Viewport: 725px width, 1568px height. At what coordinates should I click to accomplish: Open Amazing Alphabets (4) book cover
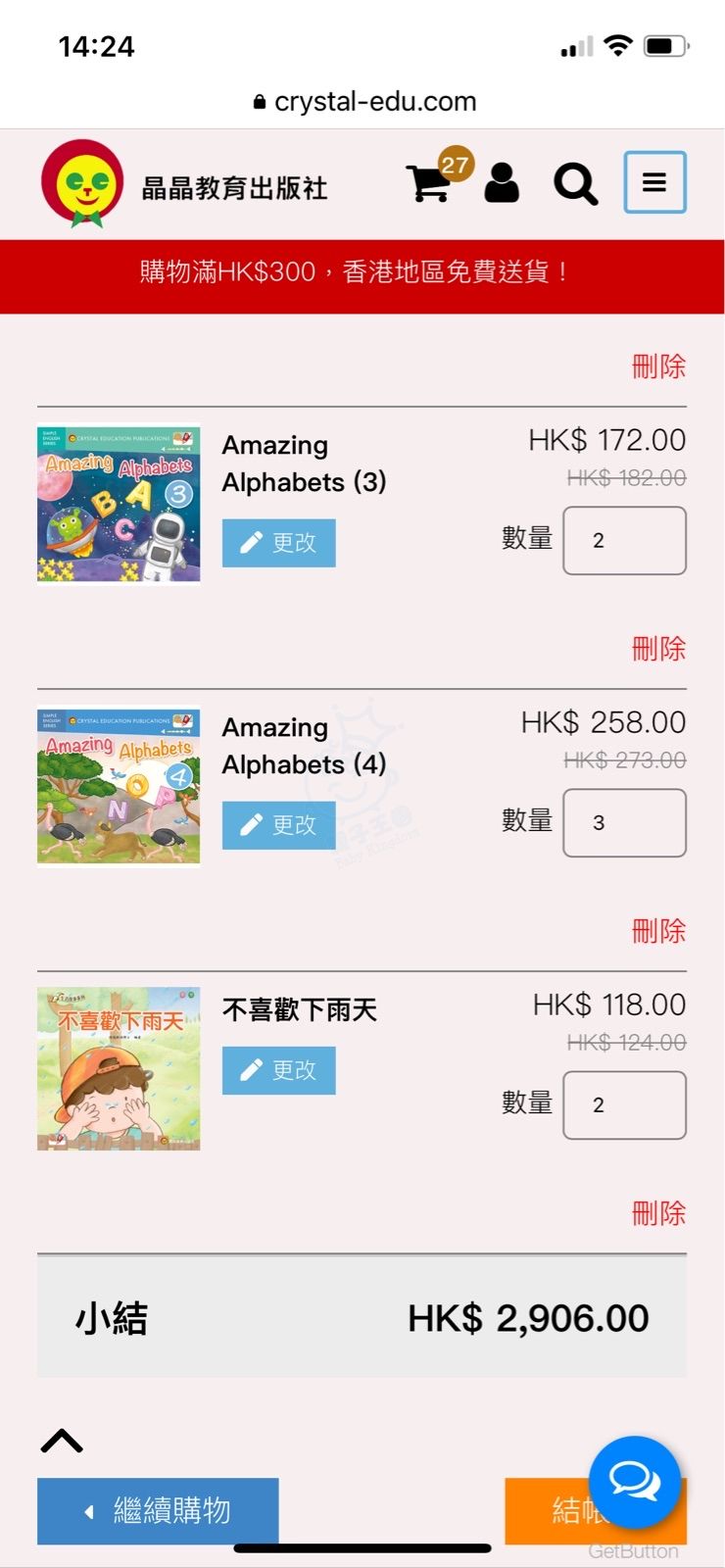119,786
